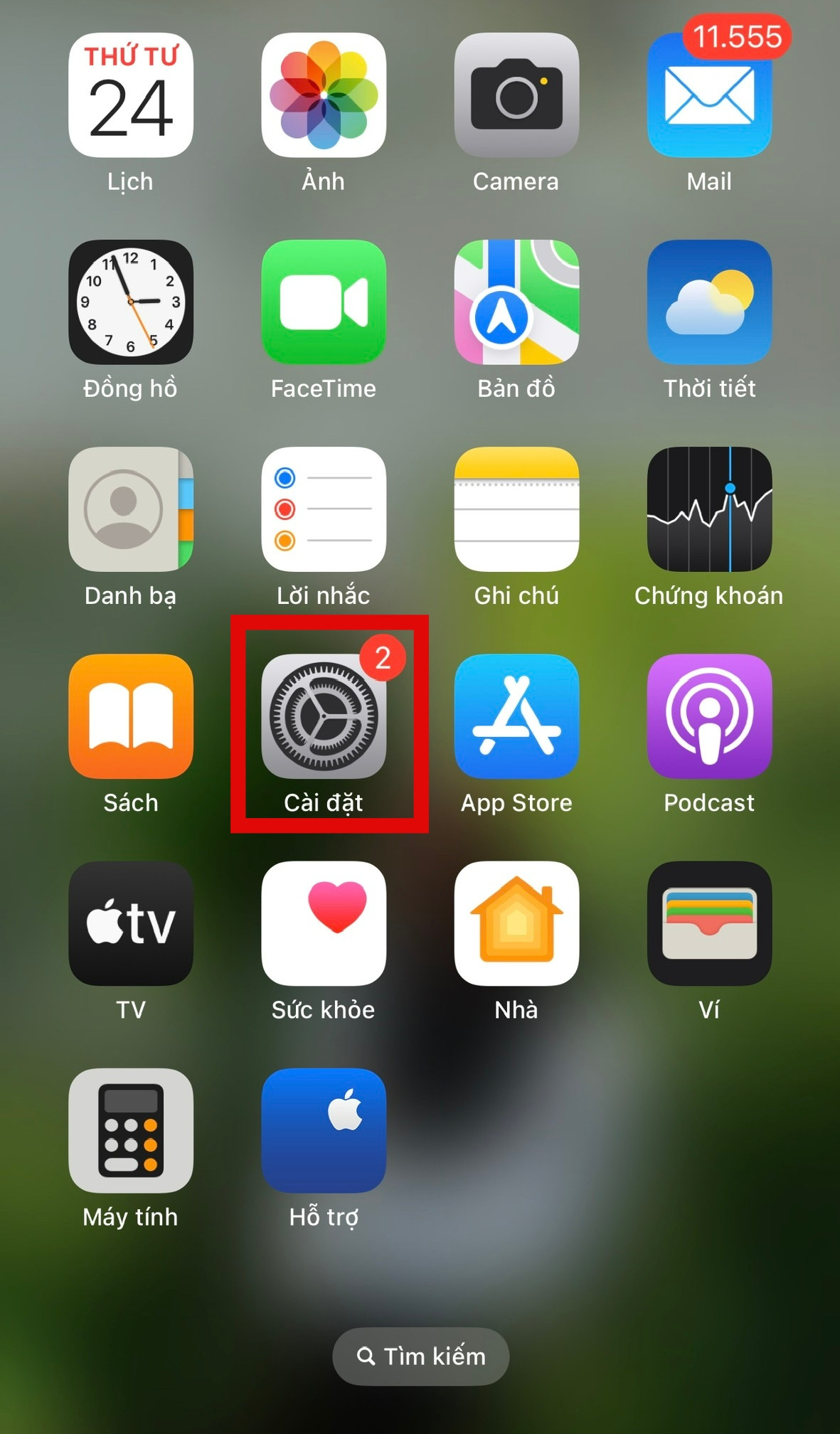The width and height of the screenshot is (840, 1434).
Task: Launch the Máy tính calculator
Action: click(131, 1130)
